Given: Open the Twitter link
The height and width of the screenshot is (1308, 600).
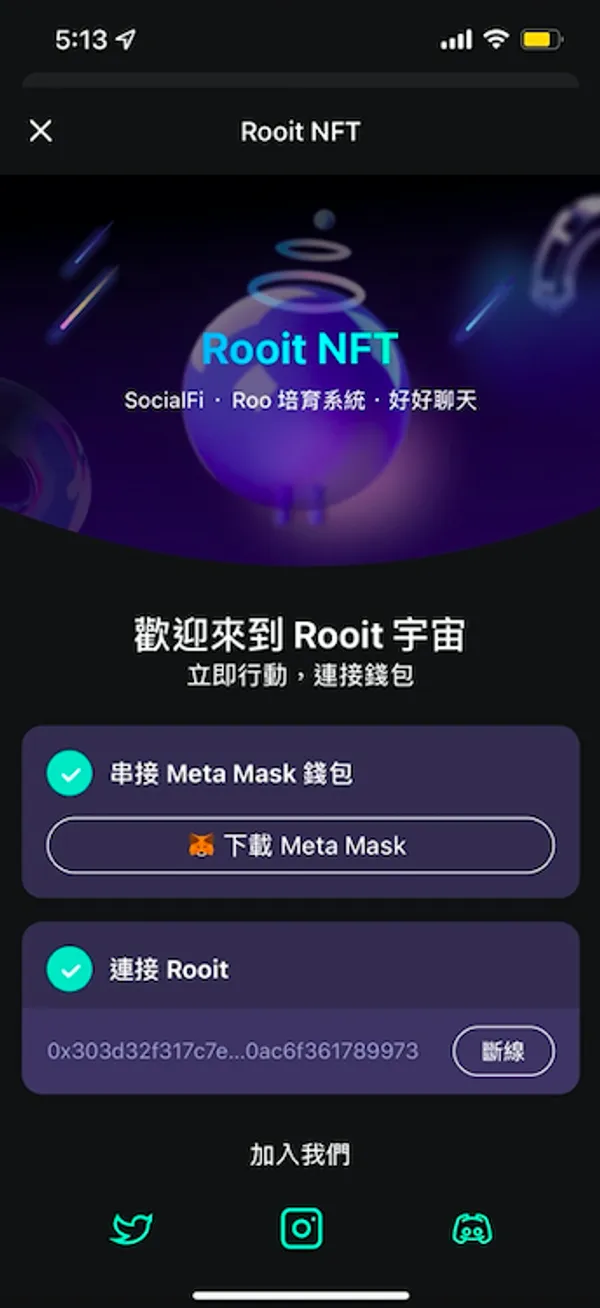Looking at the screenshot, I should 131,1229.
